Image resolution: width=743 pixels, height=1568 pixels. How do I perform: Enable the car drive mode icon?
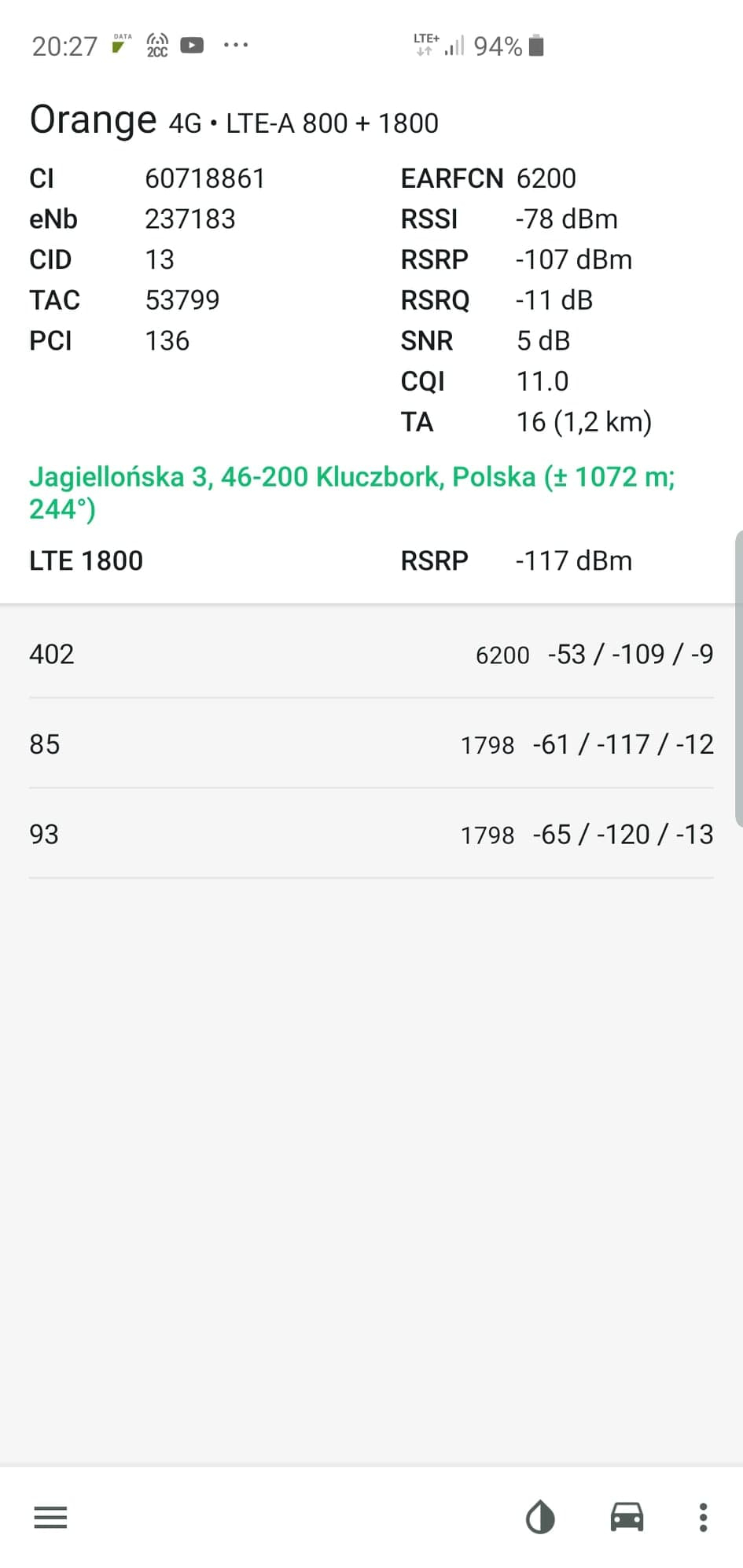627,1517
